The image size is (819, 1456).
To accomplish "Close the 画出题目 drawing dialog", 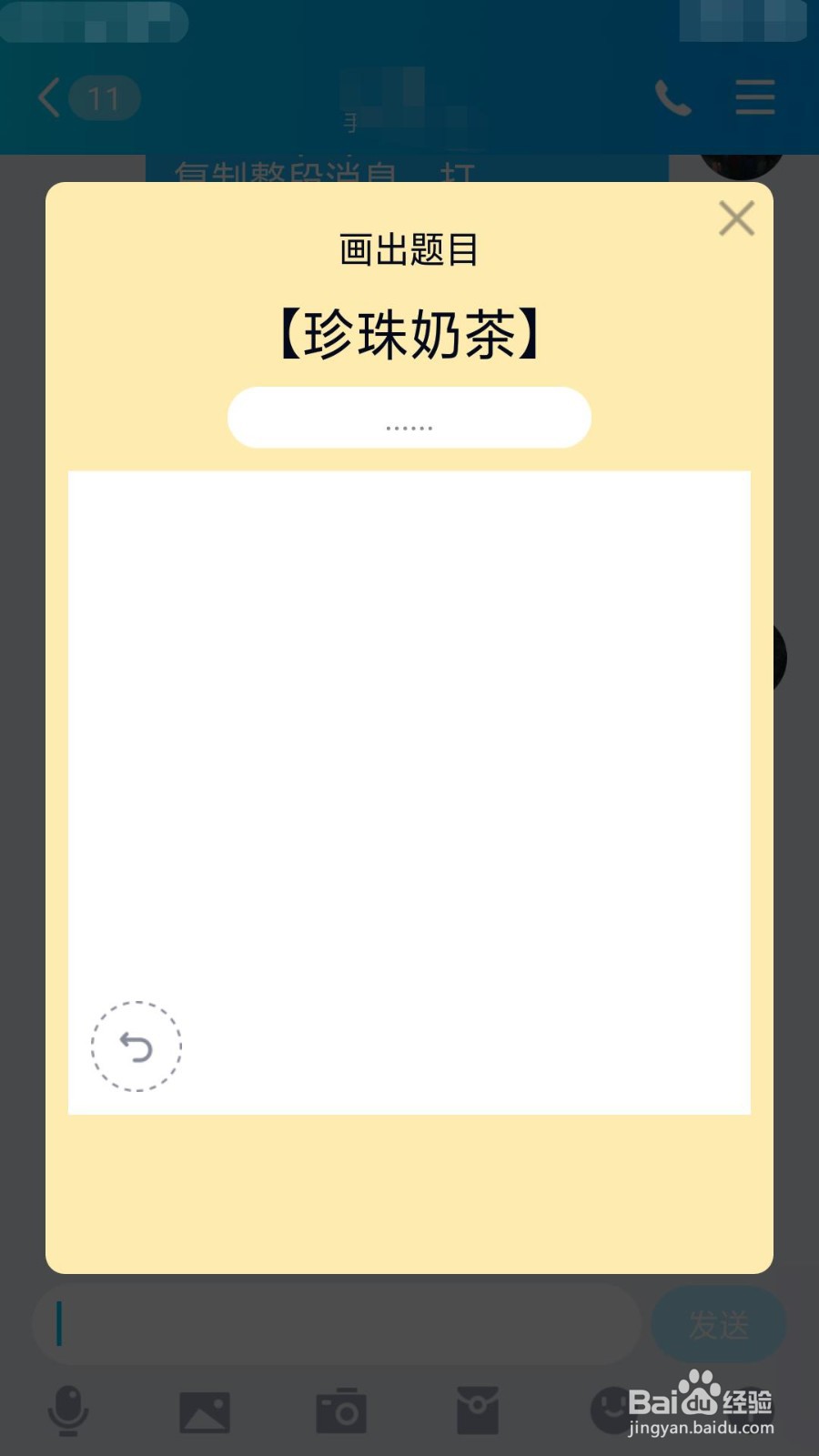I will [x=737, y=218].
